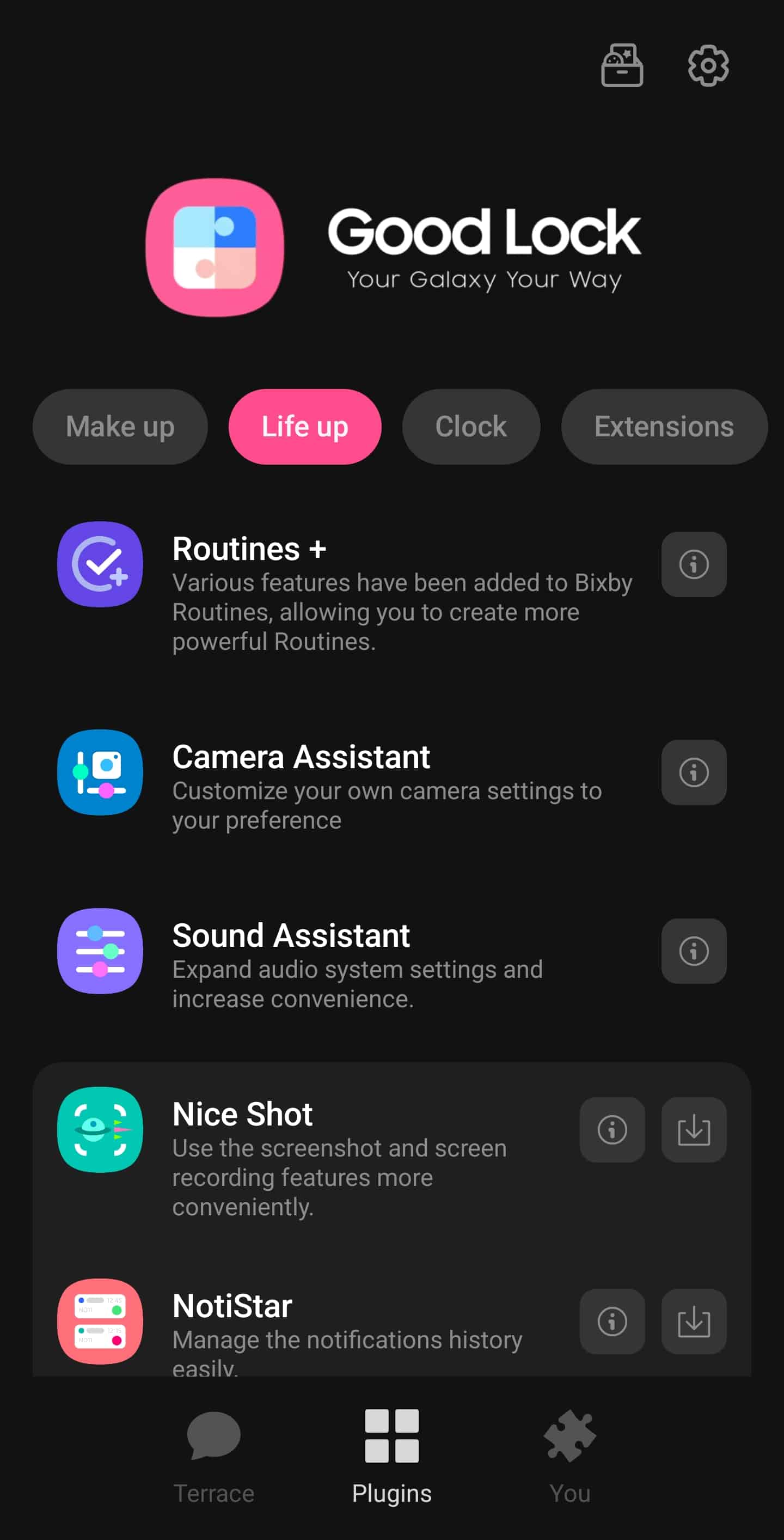The width and height of the screenshot is (784, 1540).
Task: View info for Camera Assistant
Action: [x=694, y=772]
